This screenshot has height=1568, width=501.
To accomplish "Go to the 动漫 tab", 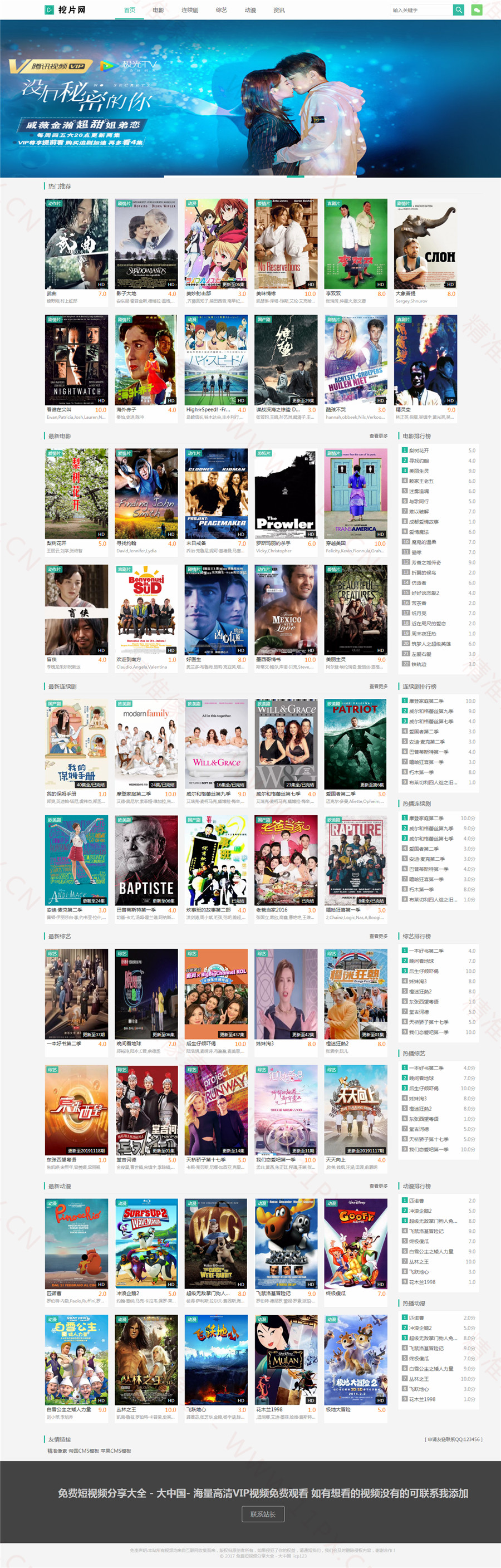I will [250, 9].
